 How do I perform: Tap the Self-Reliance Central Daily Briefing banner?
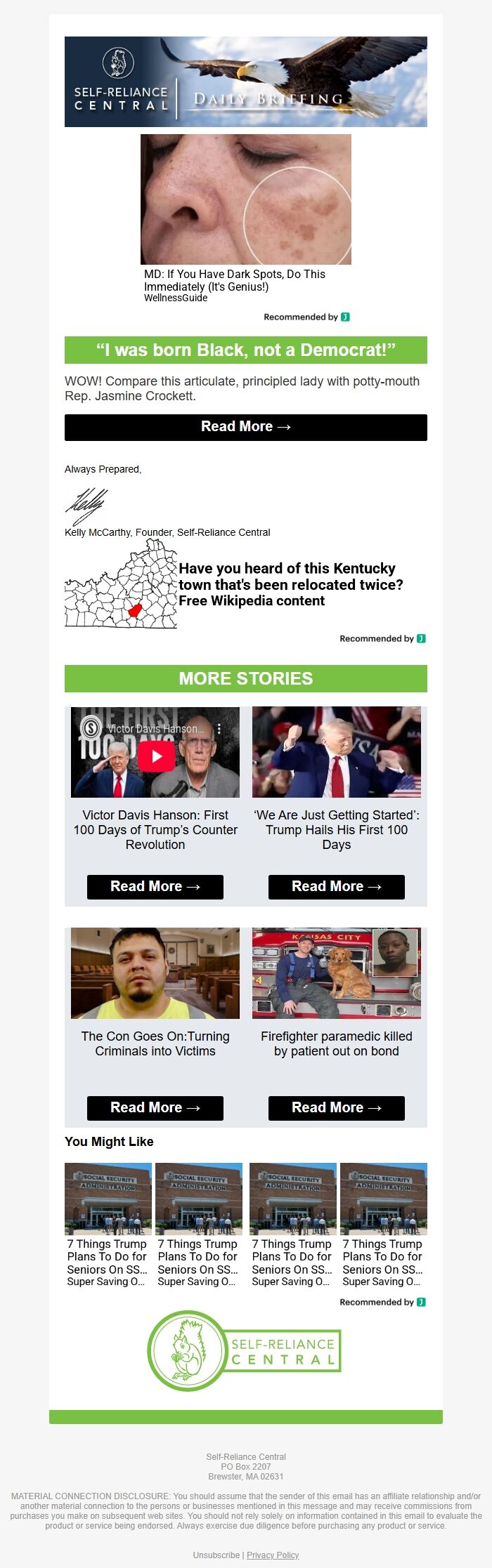[x=245, y=81]
